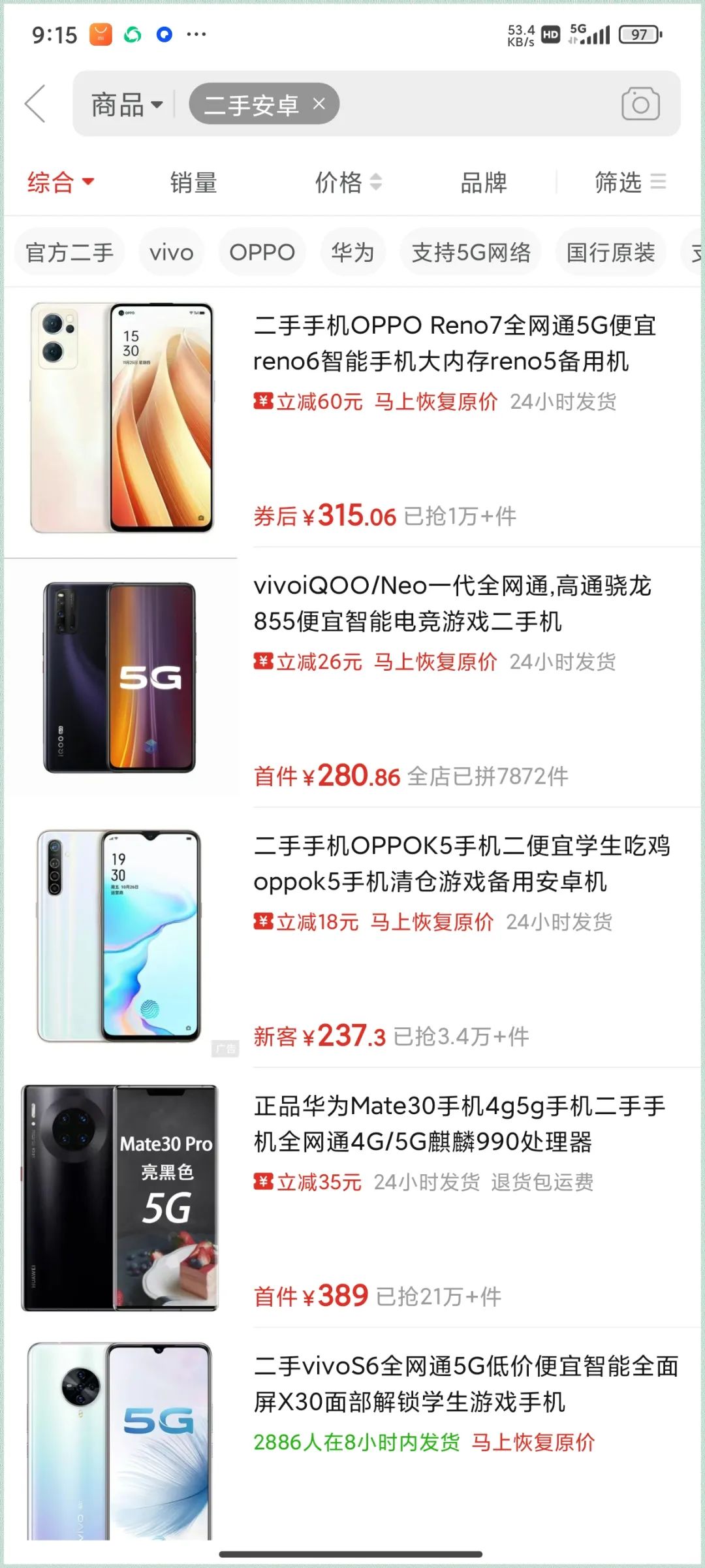Image resolution: width=705 pixels, height=1568 pixels.
Task: Filter results by OPPO chip
Action: click(x=262, y=252)
